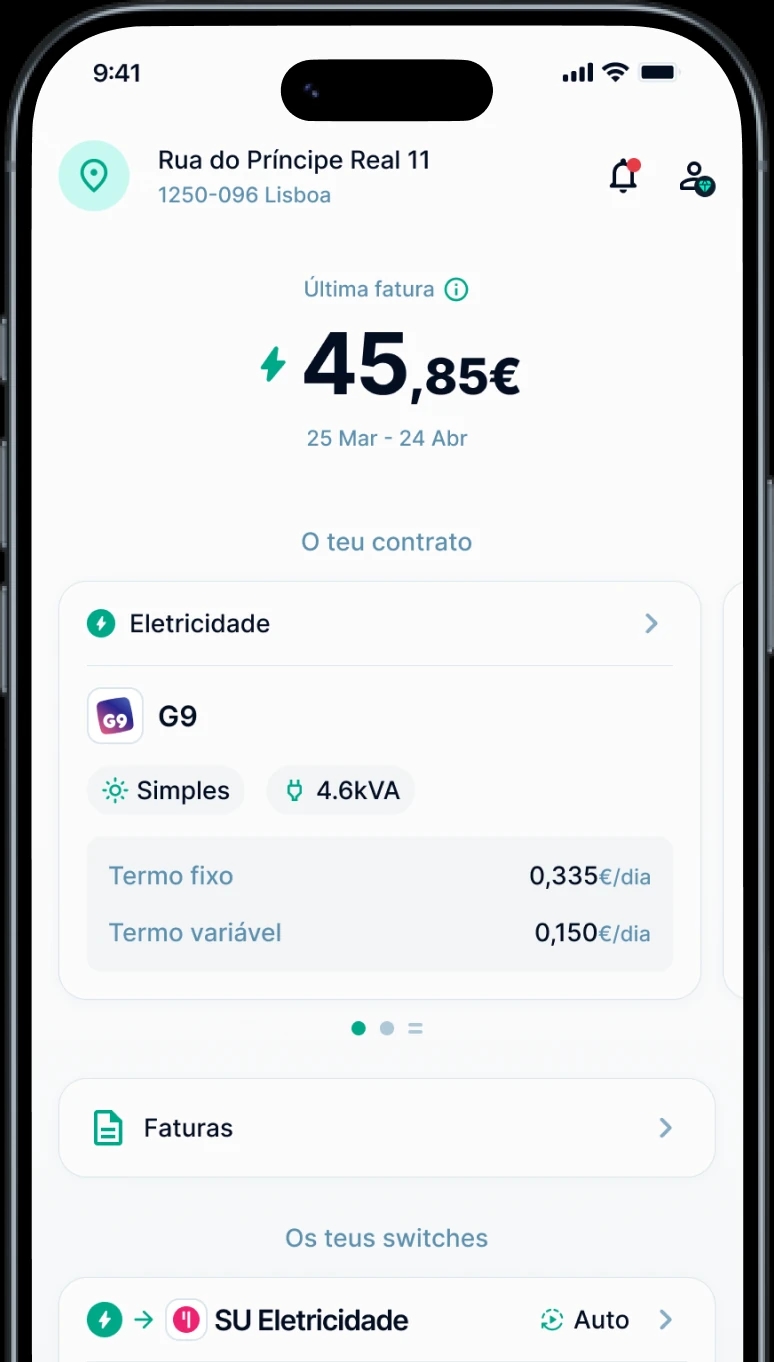Tap the Faturas document icon

(110, 1127)
